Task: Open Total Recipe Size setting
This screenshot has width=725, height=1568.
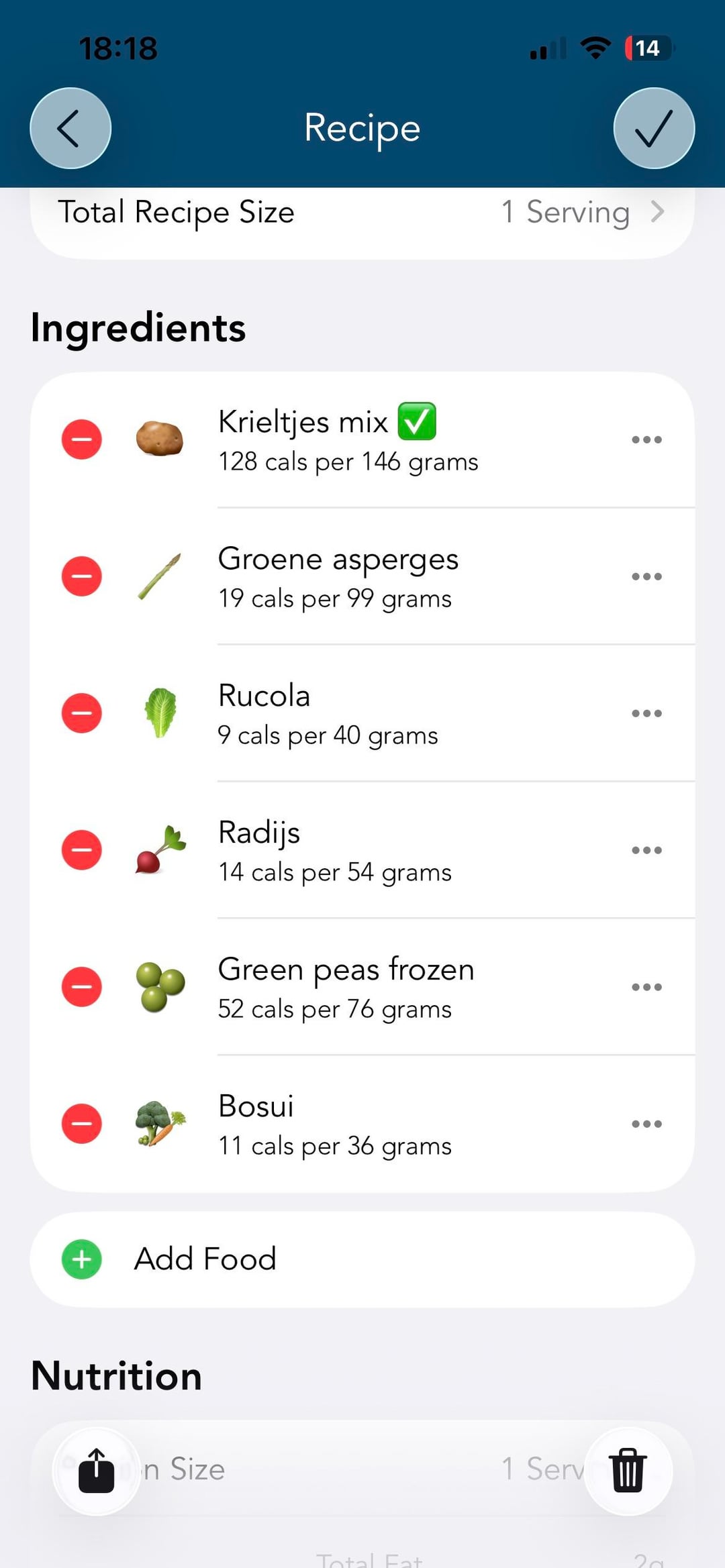Action: 362,213
